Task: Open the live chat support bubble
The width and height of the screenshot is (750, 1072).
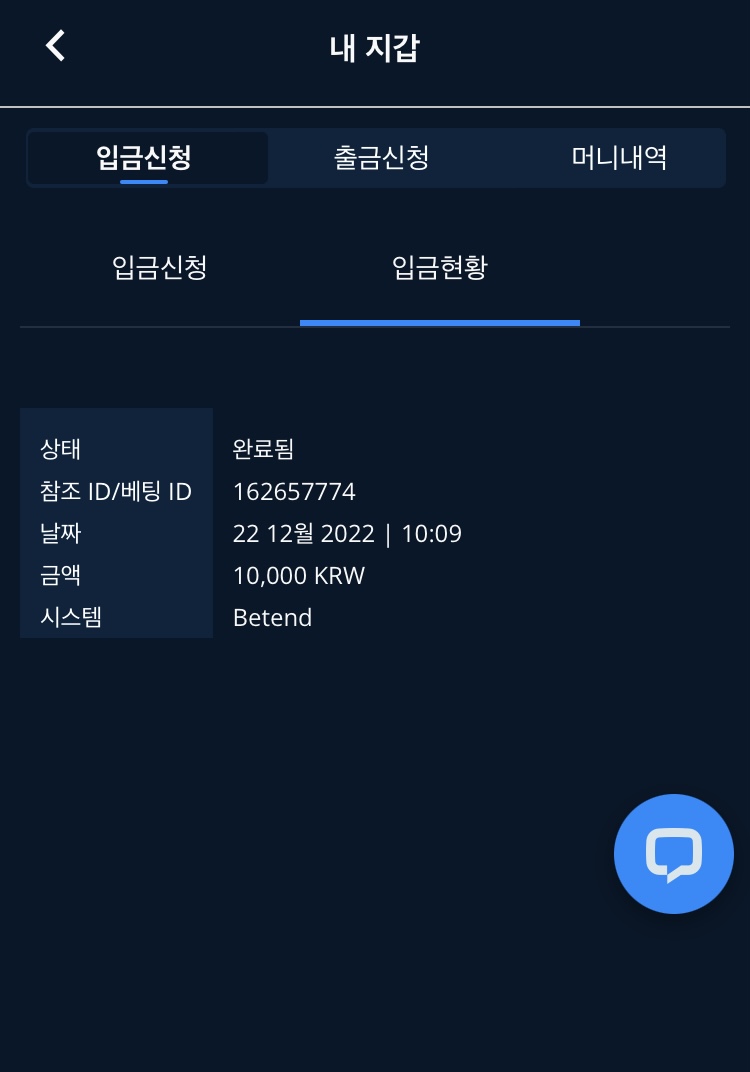Action: 673,853
